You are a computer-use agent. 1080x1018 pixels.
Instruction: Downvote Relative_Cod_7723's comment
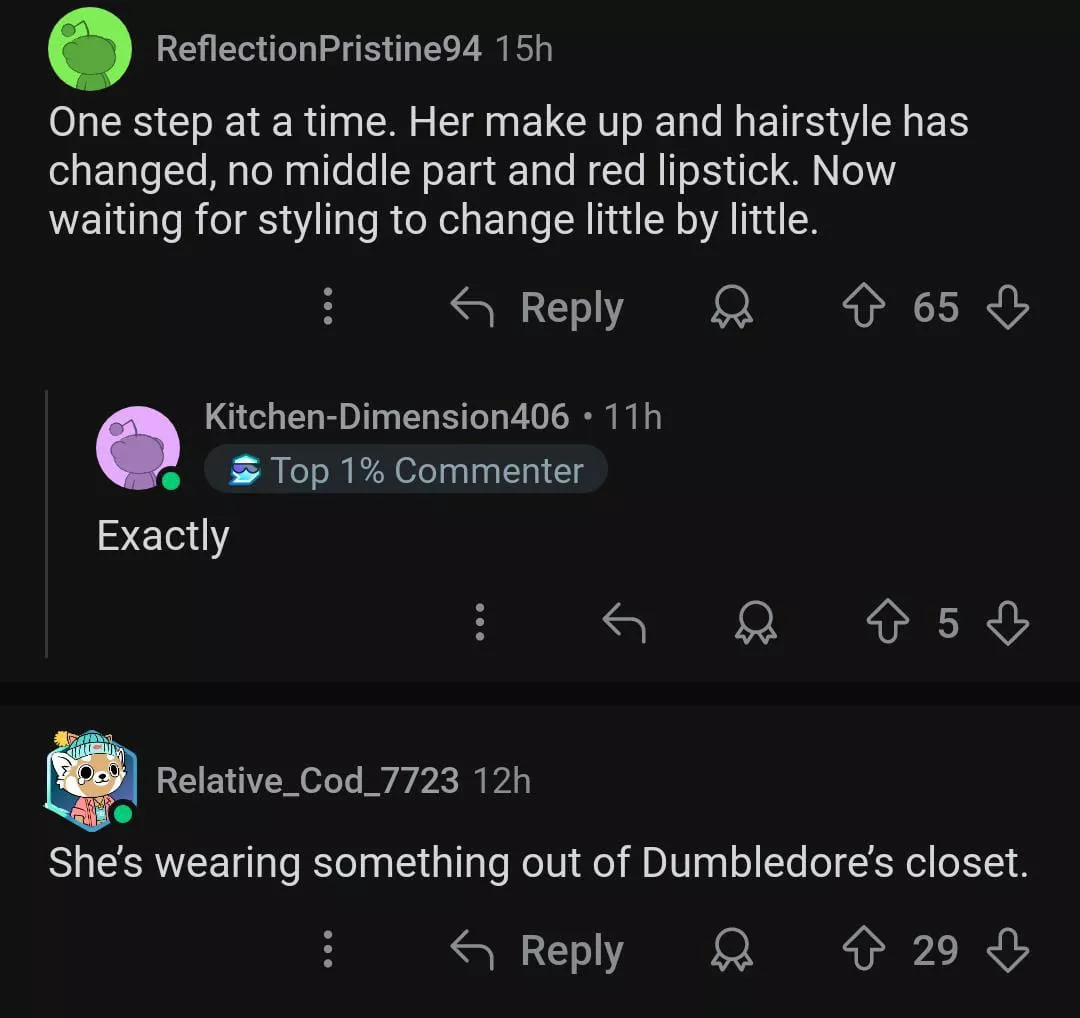[1007, 950]
